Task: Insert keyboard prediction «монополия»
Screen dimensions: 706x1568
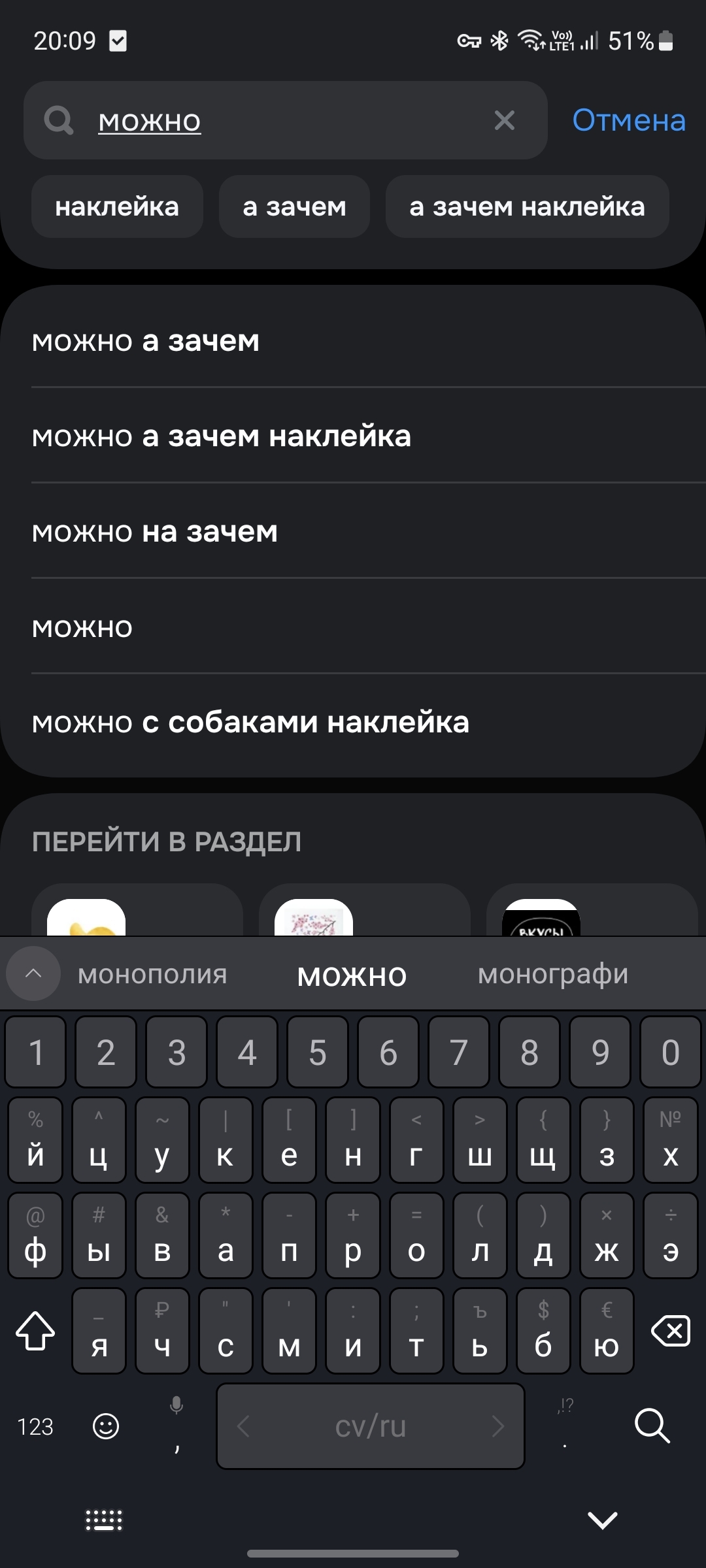Action: tap(152, 974)
